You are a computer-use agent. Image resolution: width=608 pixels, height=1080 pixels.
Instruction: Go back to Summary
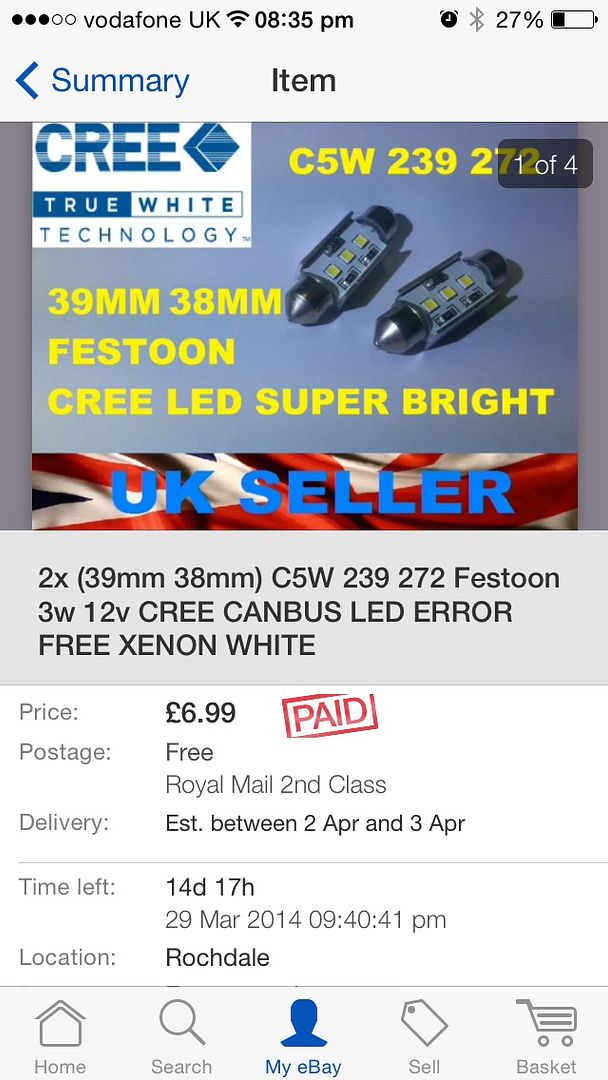tap(102, 81)
